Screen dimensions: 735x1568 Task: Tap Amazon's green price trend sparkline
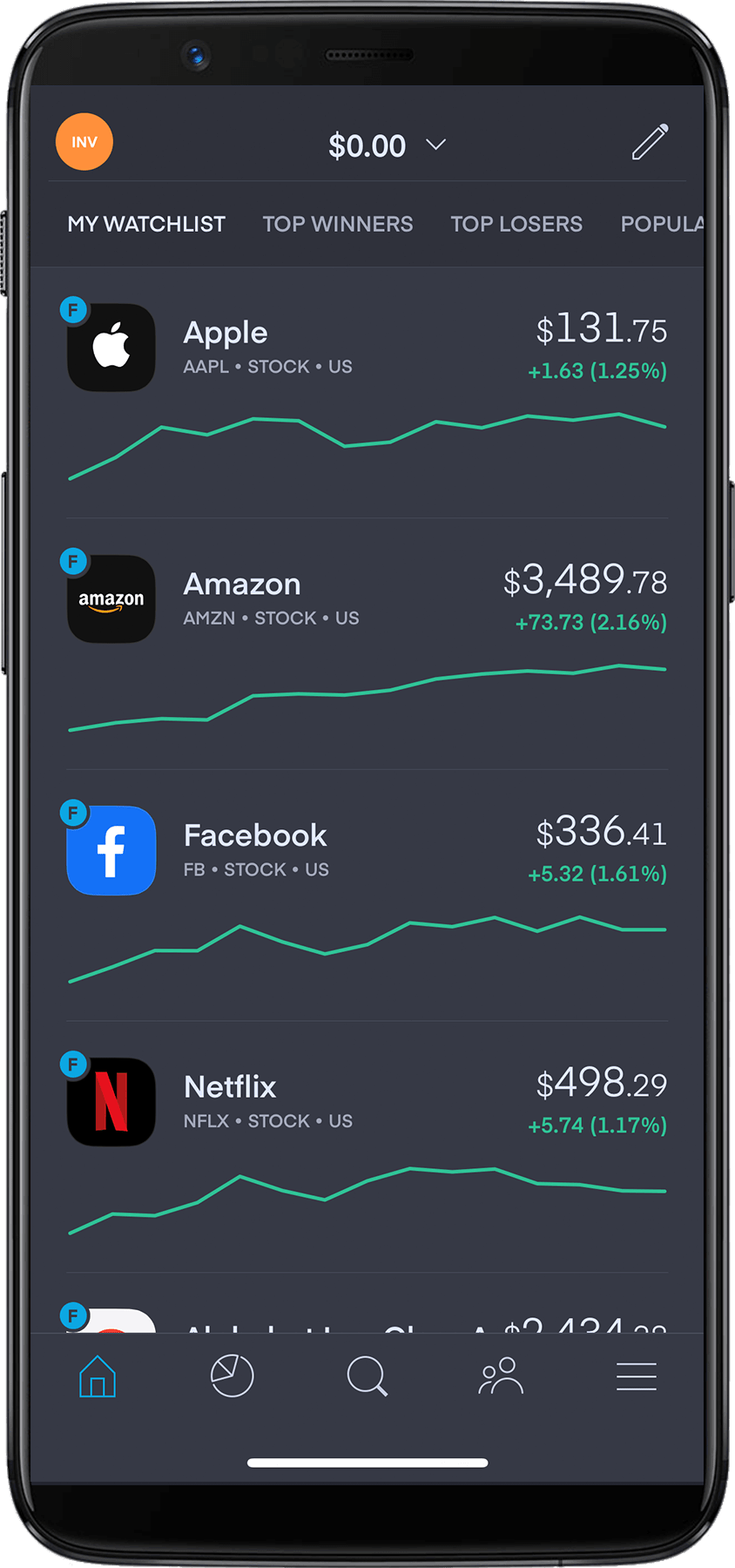coord(366,697)
